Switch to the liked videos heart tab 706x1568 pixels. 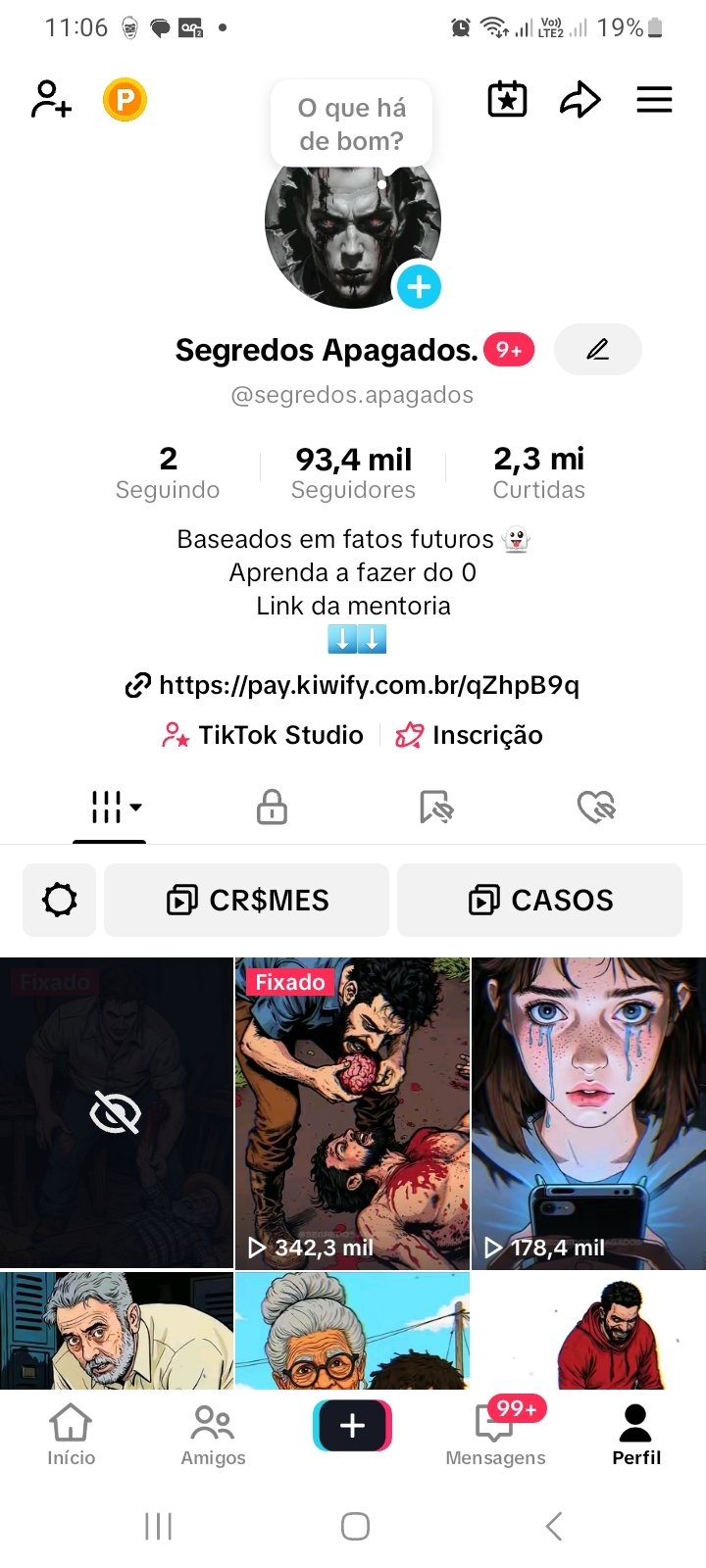click(x=595, y=808)
